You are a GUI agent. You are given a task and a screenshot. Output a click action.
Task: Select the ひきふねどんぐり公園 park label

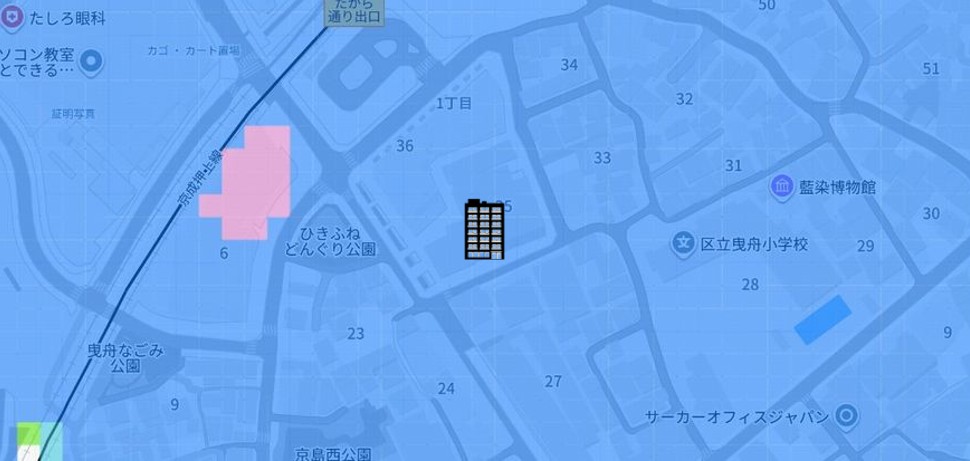click(329, 240)
